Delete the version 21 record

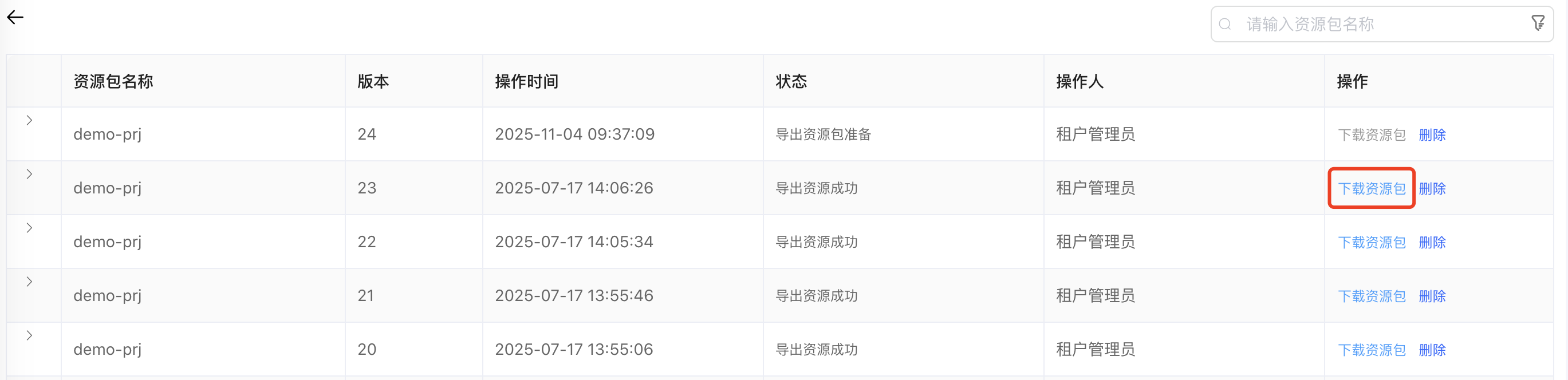(1432, 296)
